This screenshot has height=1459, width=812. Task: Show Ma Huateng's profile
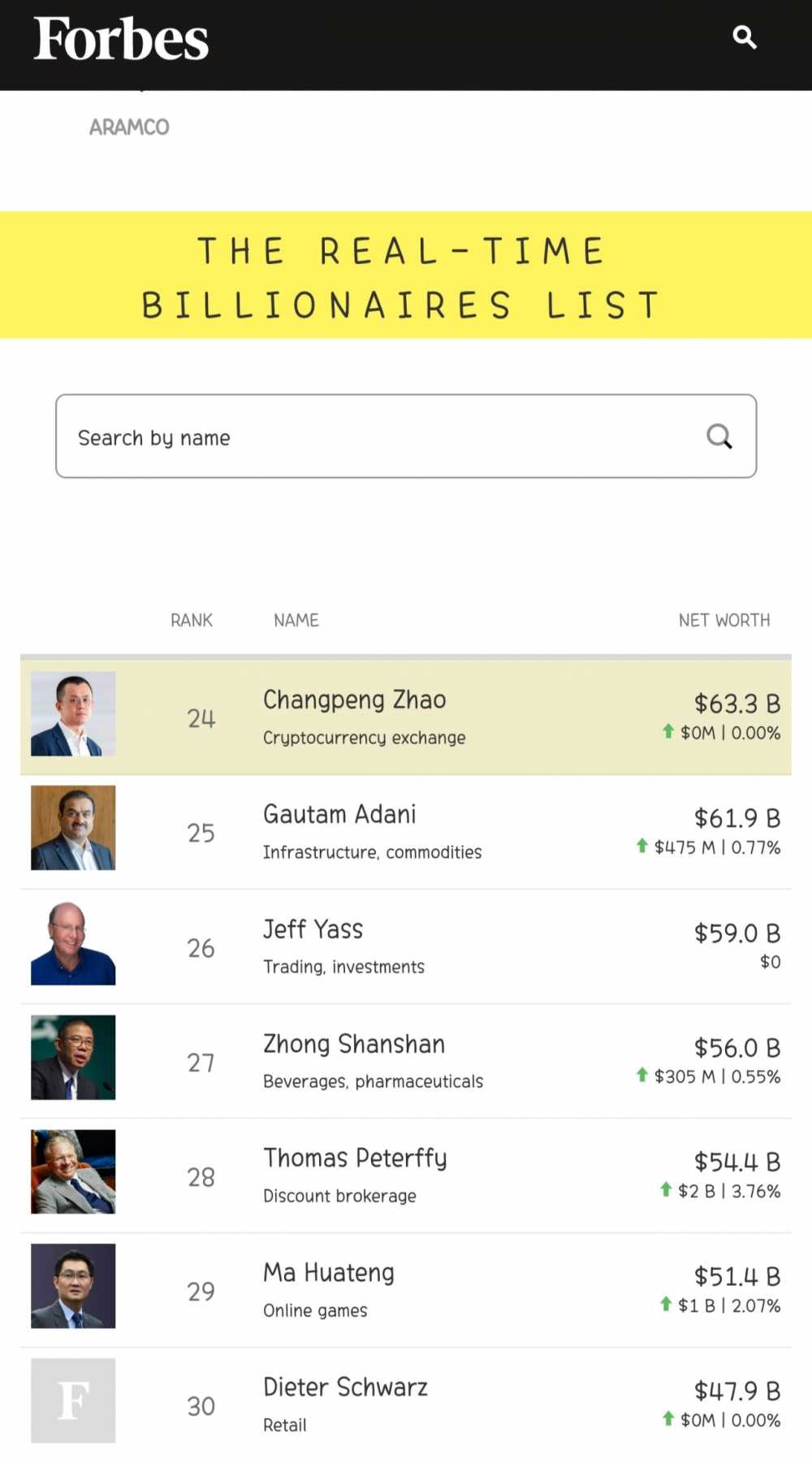(329, 1273)
